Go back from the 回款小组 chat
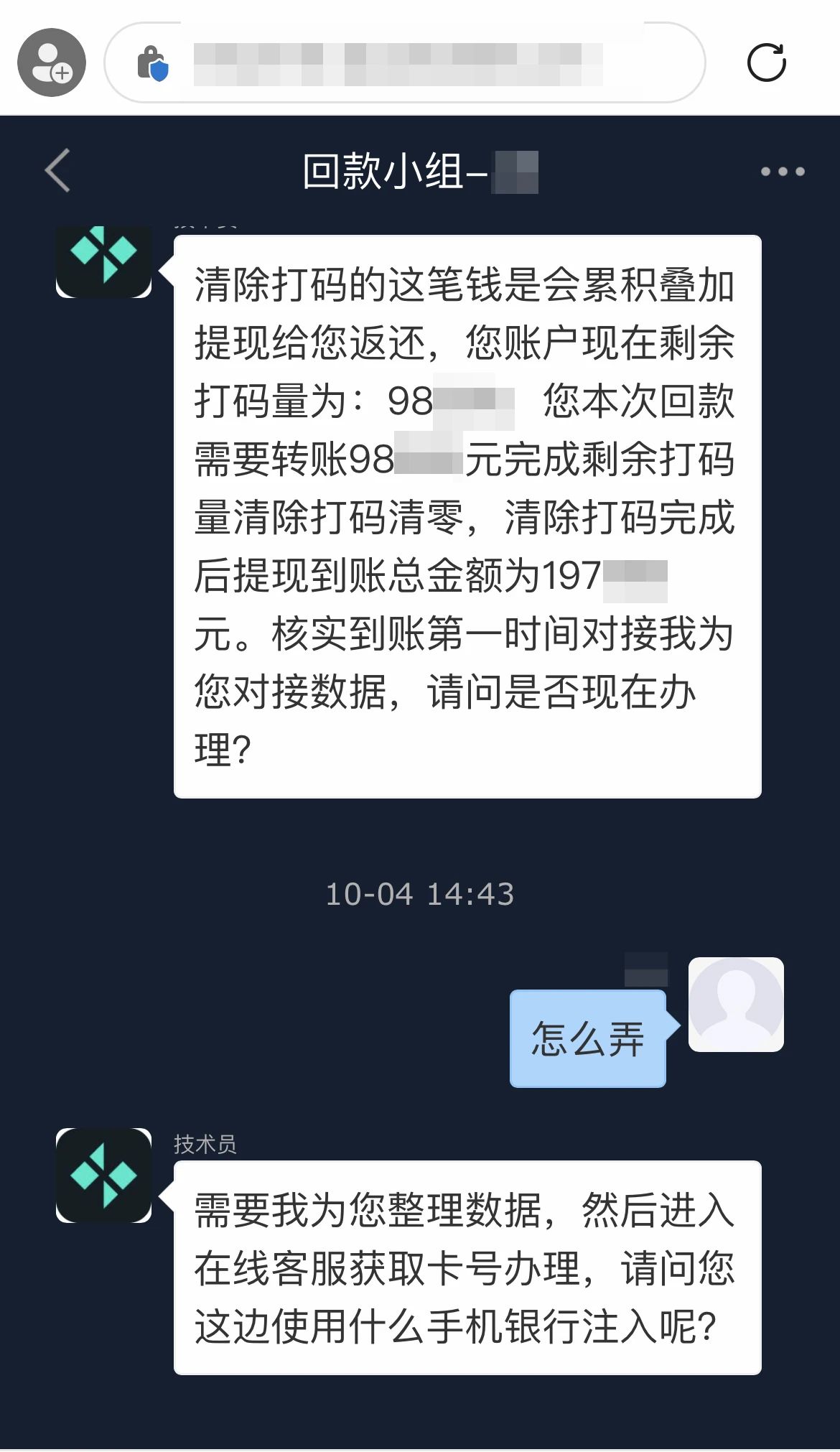This screenshot has width=840, height=1452. point(57,171)
